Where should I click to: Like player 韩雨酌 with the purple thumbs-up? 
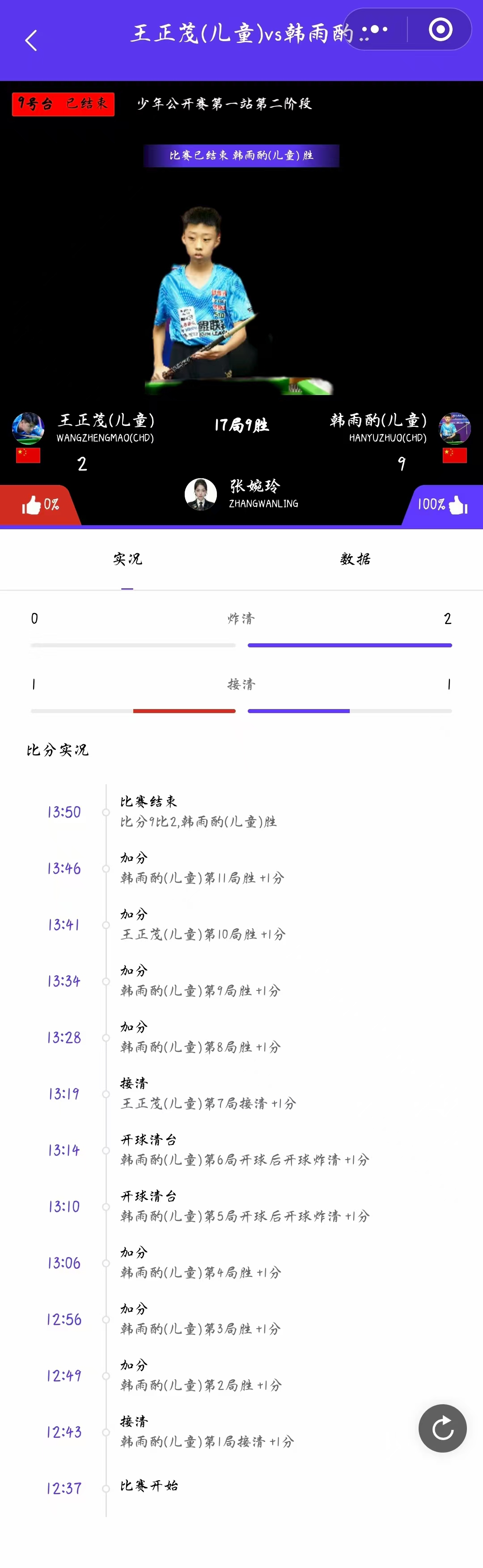coord(457,505)
